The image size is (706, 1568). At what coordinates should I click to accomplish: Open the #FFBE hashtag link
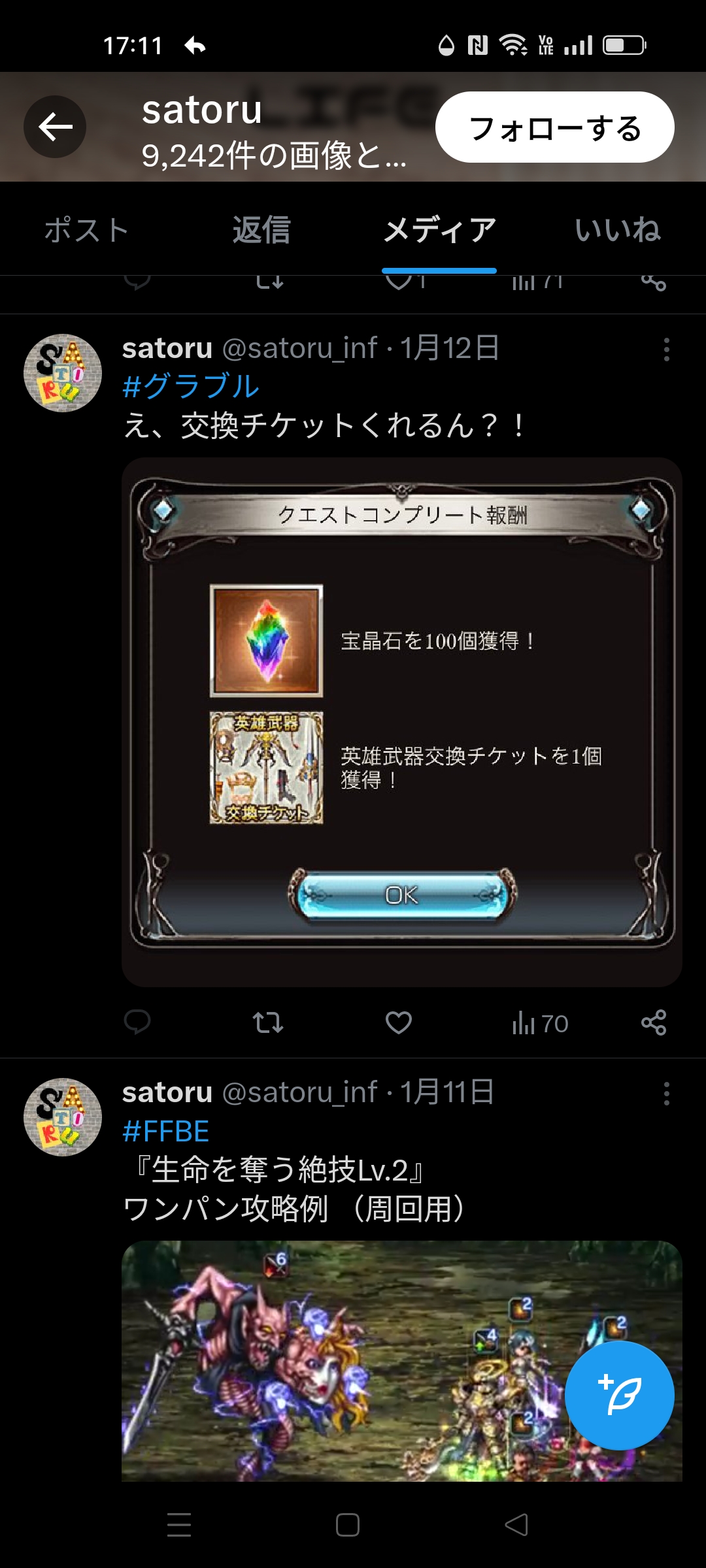coord(166,1131)
